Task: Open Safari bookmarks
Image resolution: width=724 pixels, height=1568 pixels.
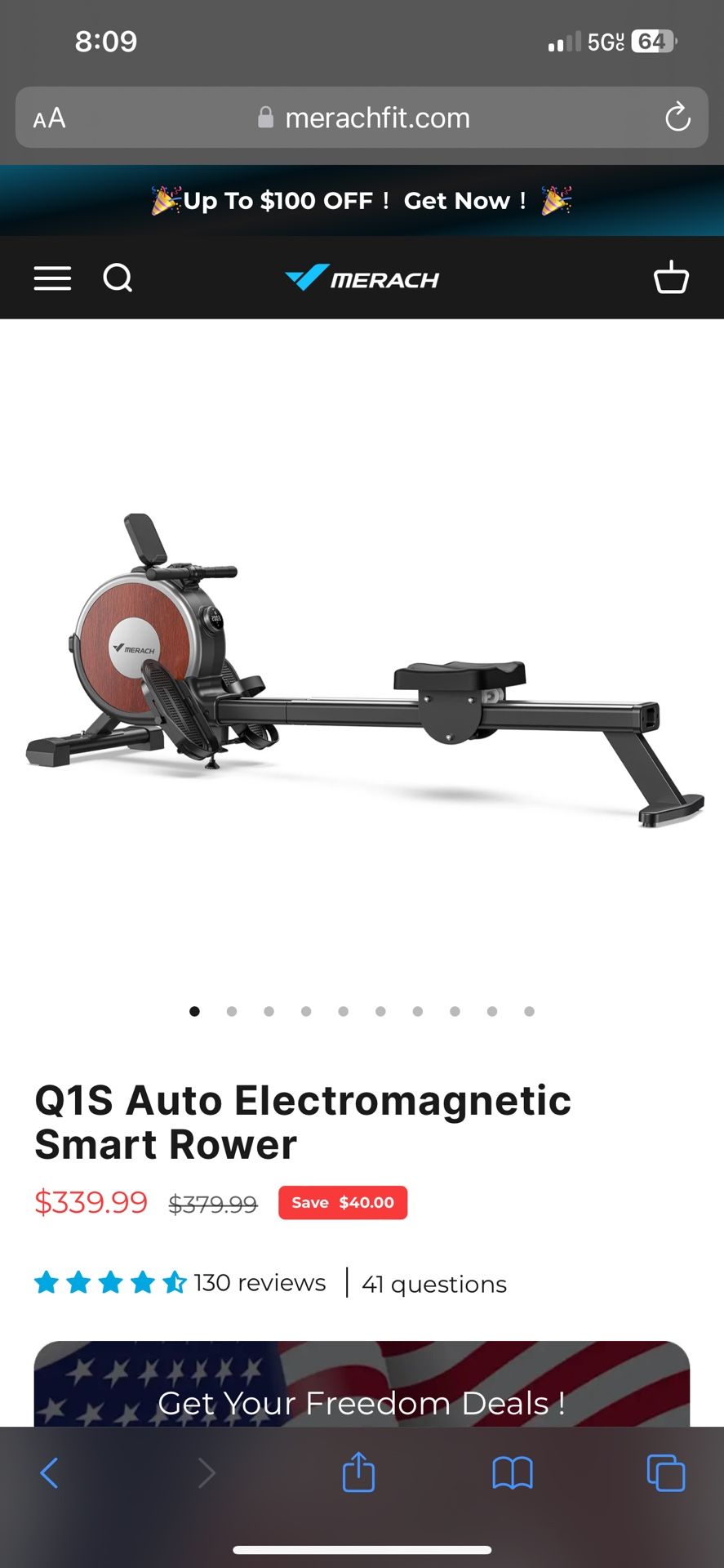Action: click(x=512, y=1472)
